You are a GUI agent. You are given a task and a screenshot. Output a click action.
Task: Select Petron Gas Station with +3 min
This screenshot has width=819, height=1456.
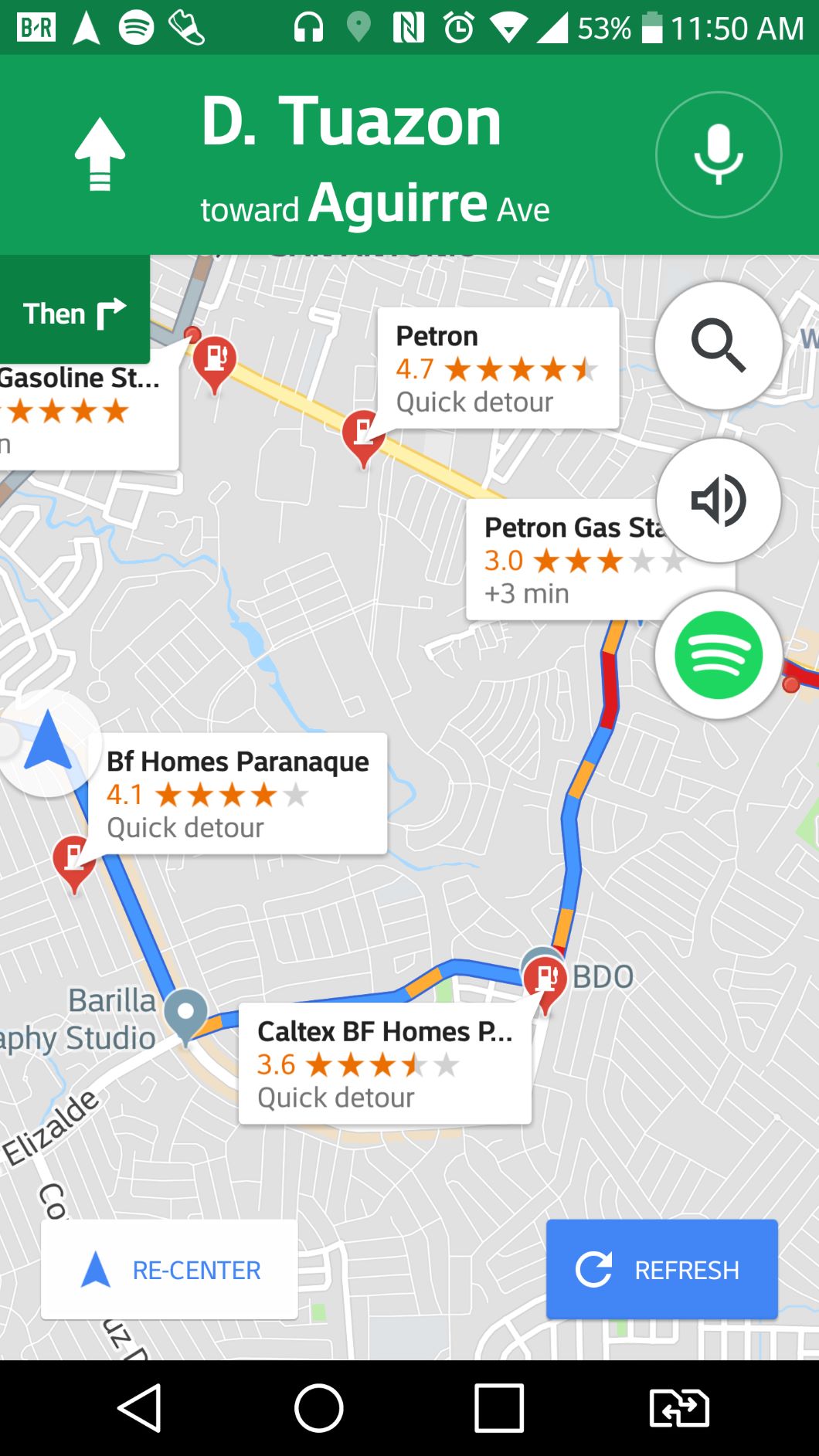(x=564, y=560)
